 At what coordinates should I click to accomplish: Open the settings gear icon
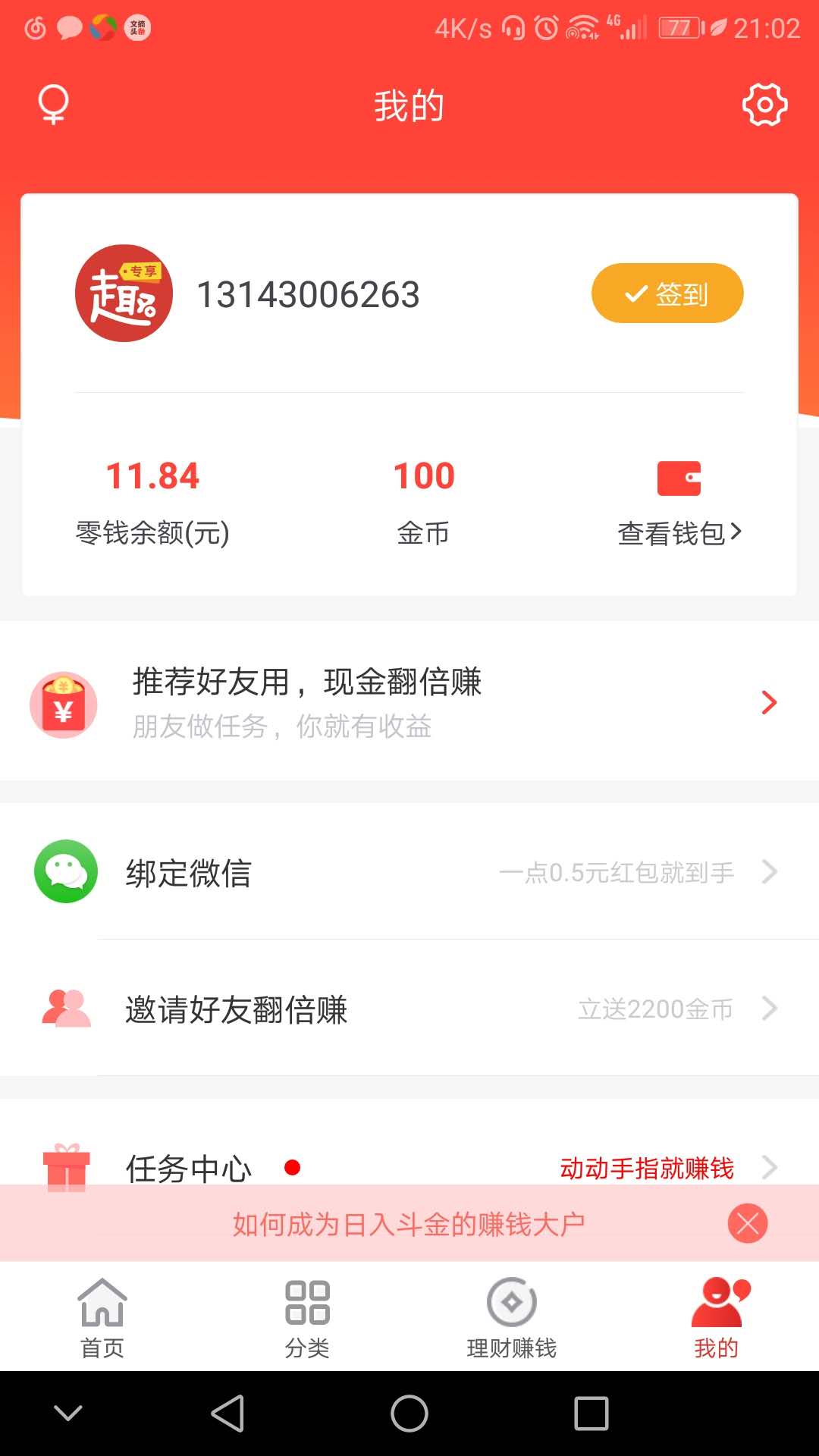point(764,105)
